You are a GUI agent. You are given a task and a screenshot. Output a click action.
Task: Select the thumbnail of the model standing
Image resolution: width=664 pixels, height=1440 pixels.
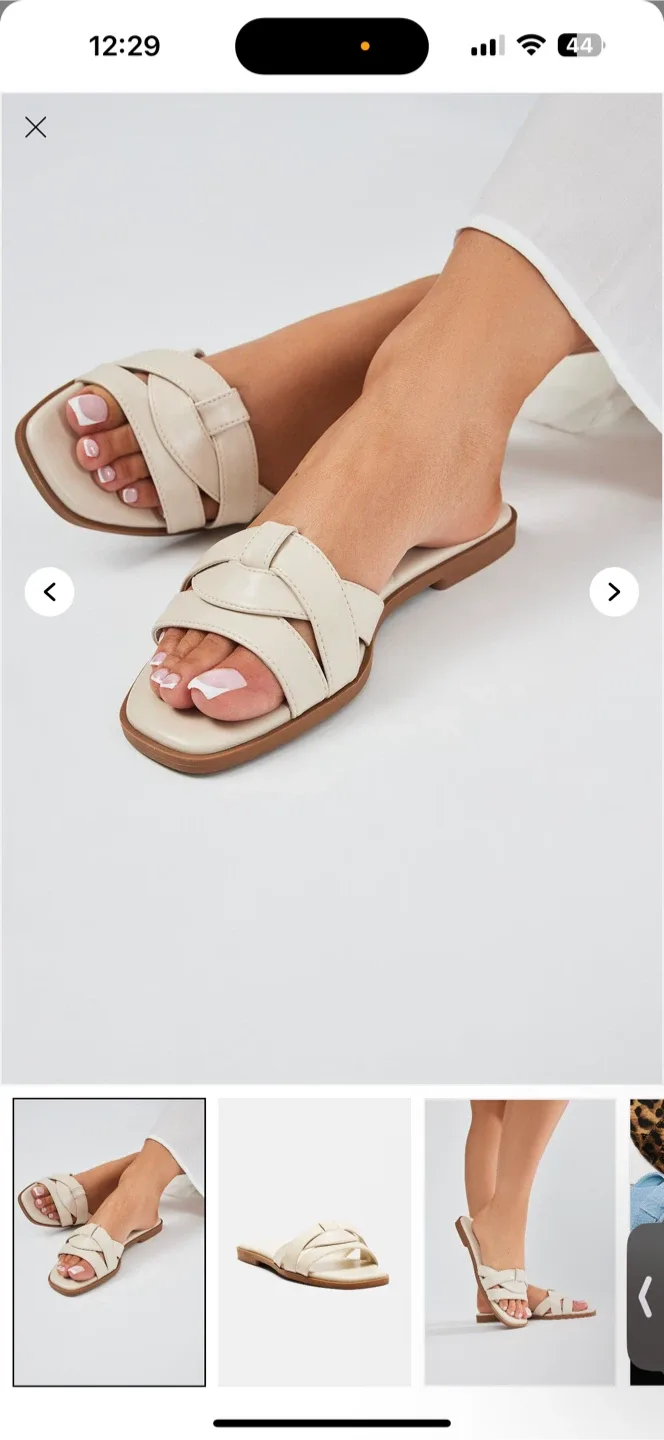click(x=519, y=1242)
